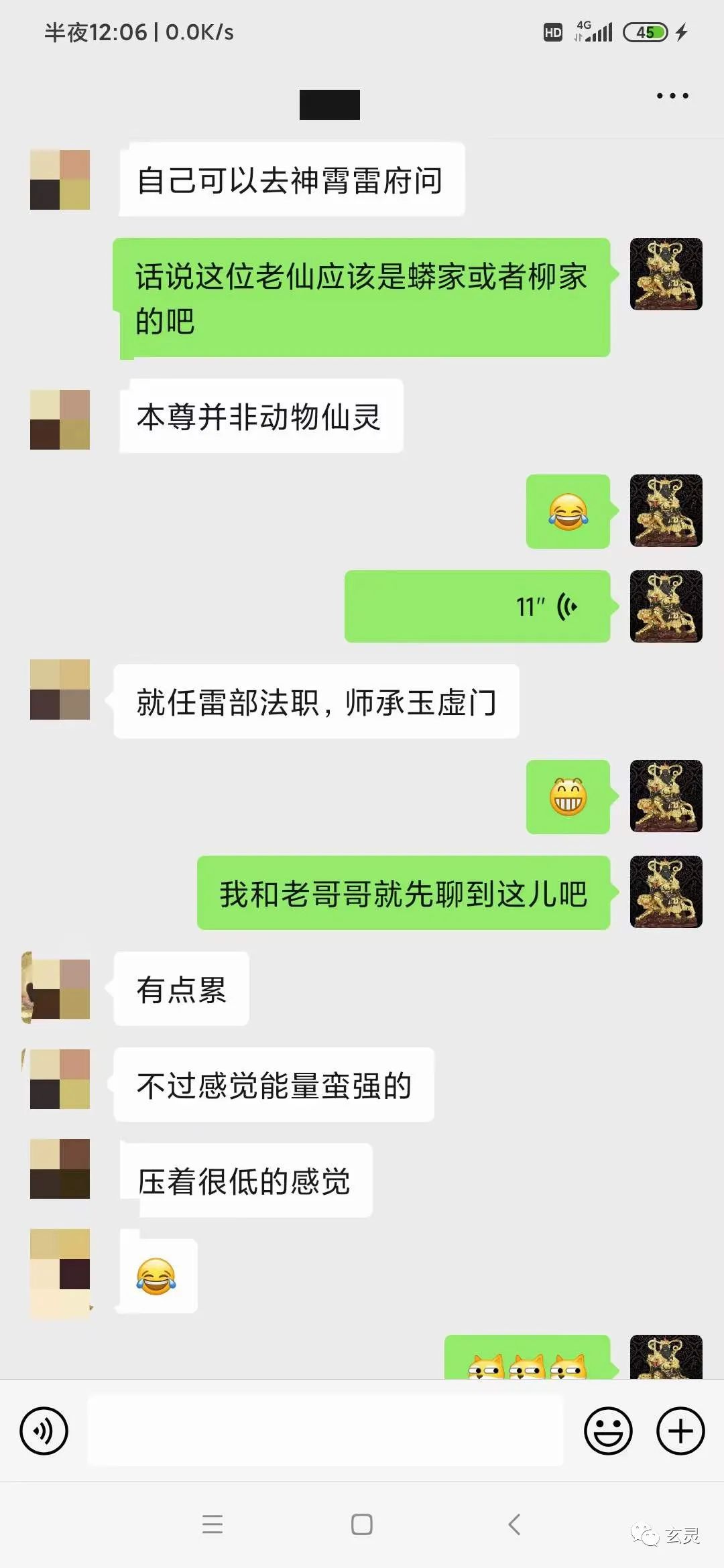Focus the message text field

tap(325, 1431)
